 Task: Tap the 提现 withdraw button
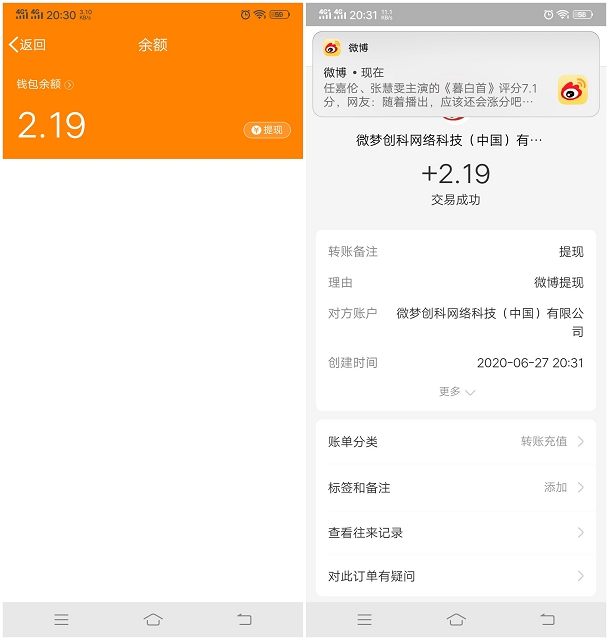(x=266, y=130)
